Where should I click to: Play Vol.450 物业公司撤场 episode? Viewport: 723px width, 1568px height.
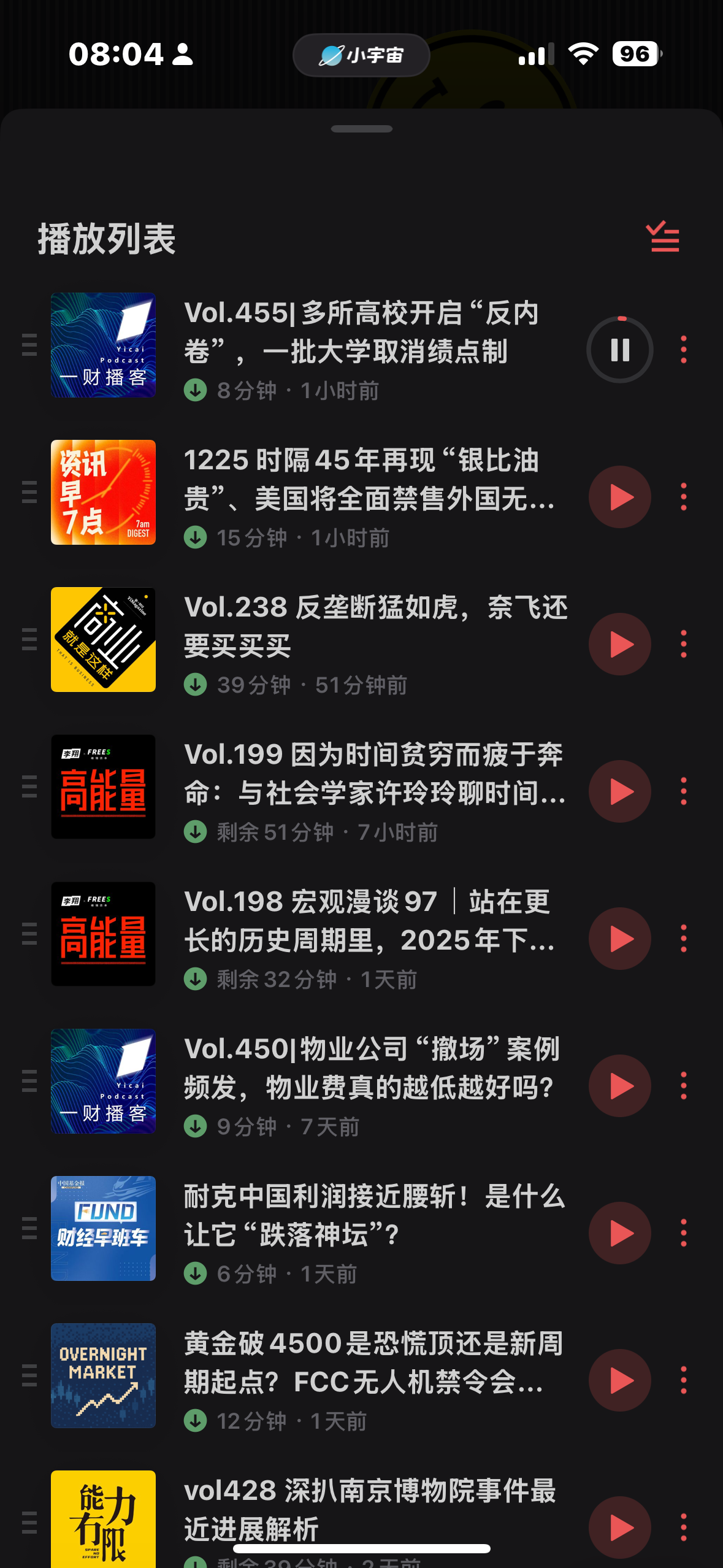620,1086
